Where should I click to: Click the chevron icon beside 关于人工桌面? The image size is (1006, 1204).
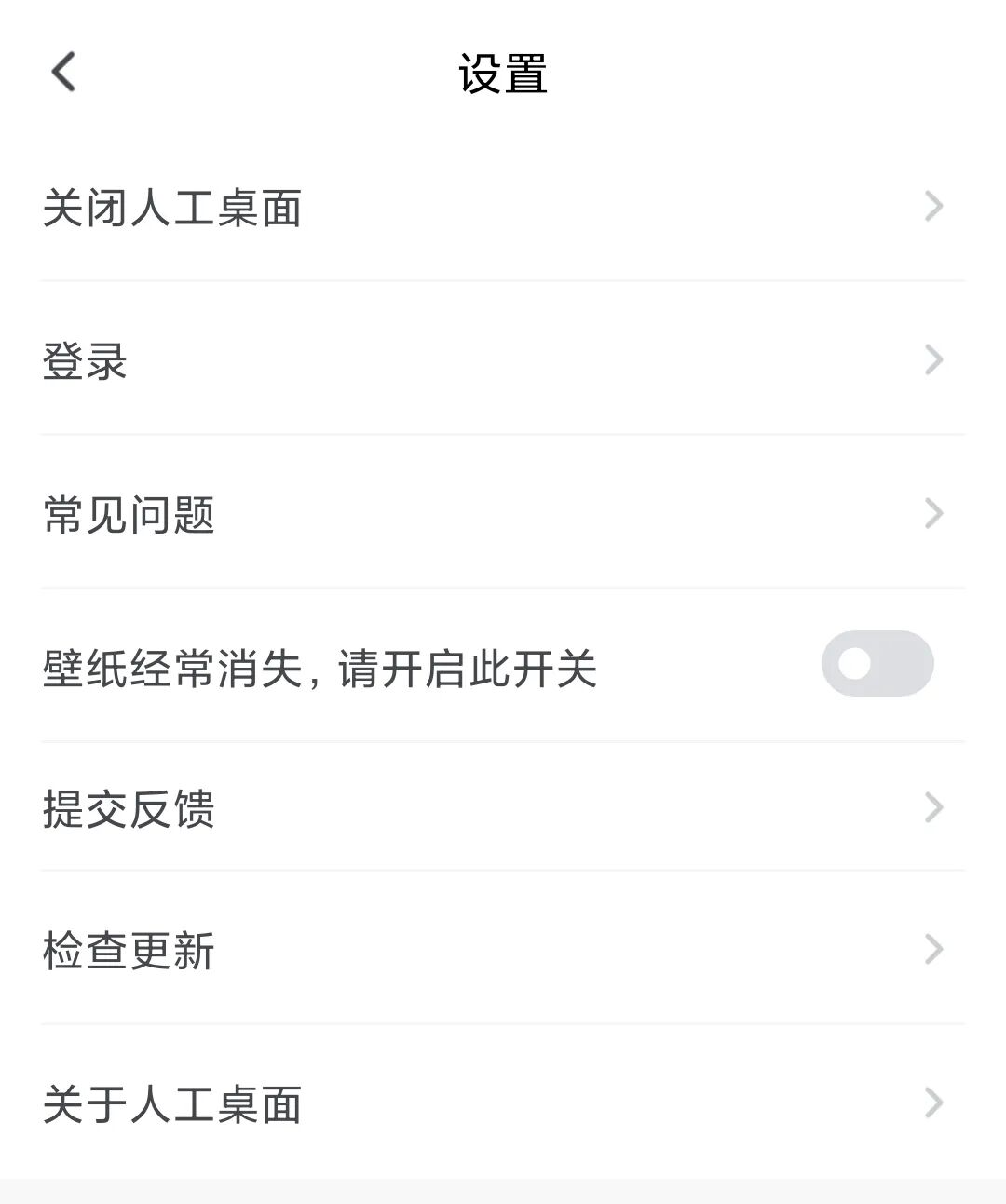tap(934, 1103)
